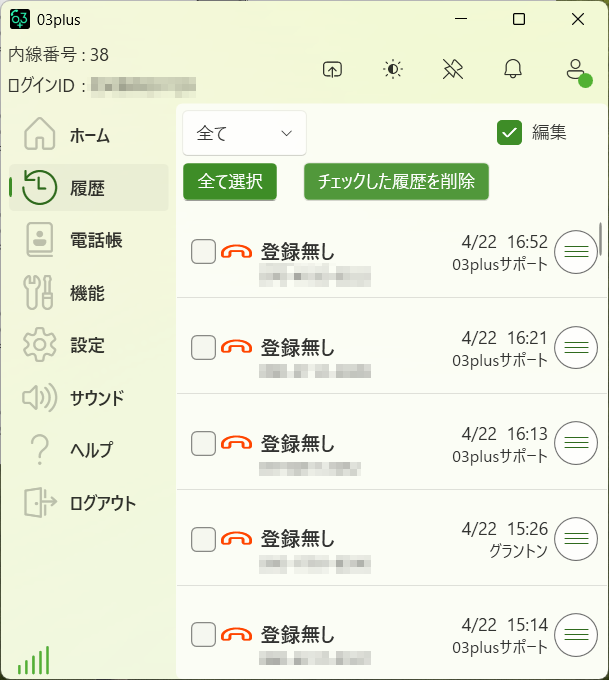
Task: Check the box for the 16:52 call
Action: 203,252
